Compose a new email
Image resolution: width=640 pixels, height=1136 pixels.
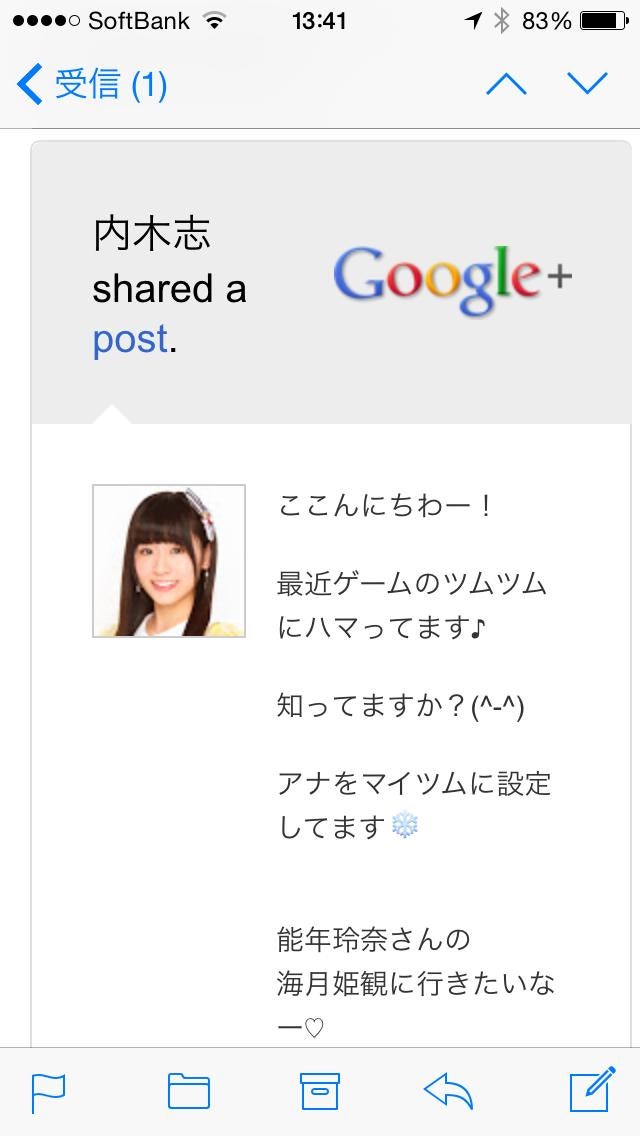(x=592, y=1090)
